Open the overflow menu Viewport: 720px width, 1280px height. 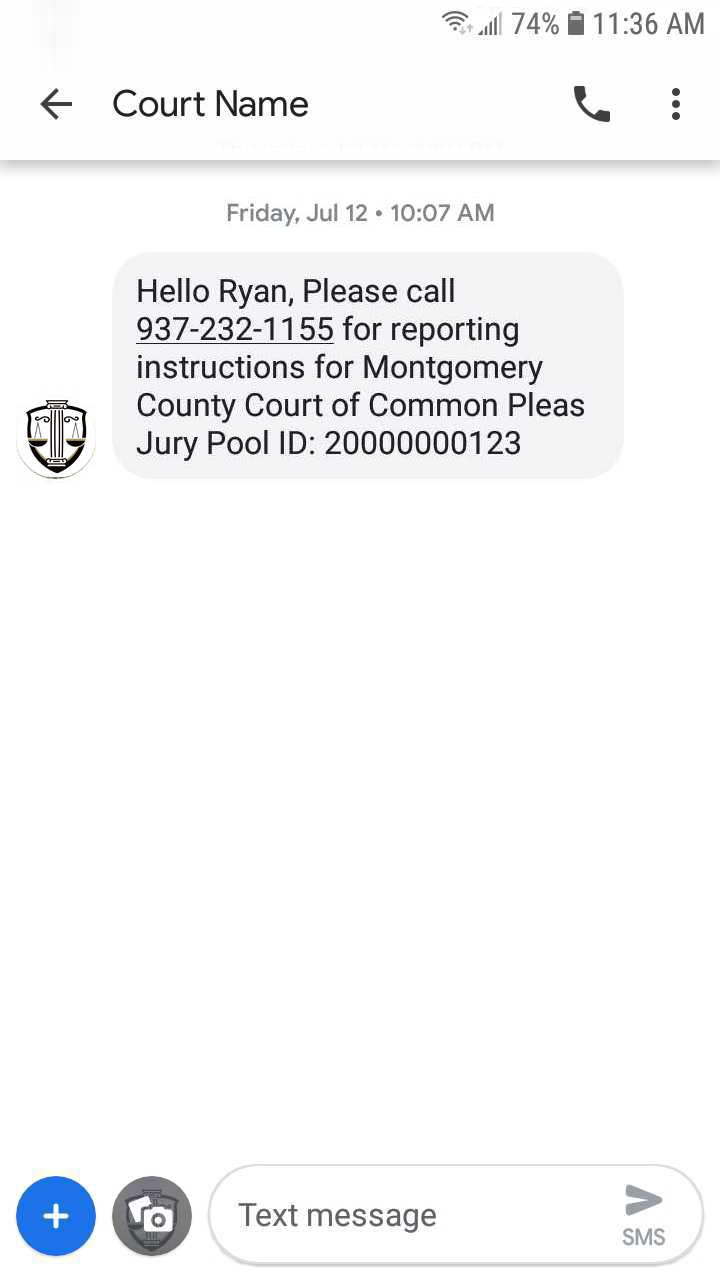pos(676,104)
